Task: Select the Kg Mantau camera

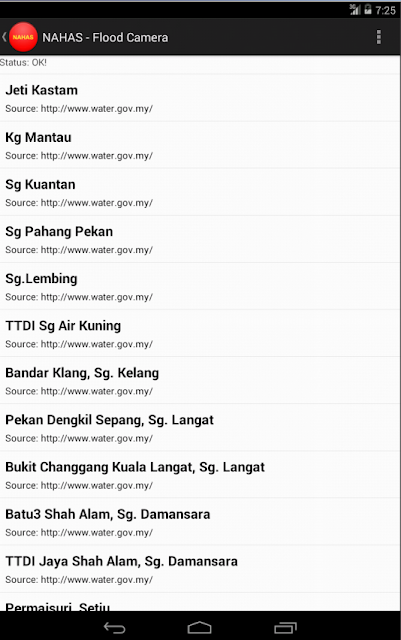Action: pos(200,145)
